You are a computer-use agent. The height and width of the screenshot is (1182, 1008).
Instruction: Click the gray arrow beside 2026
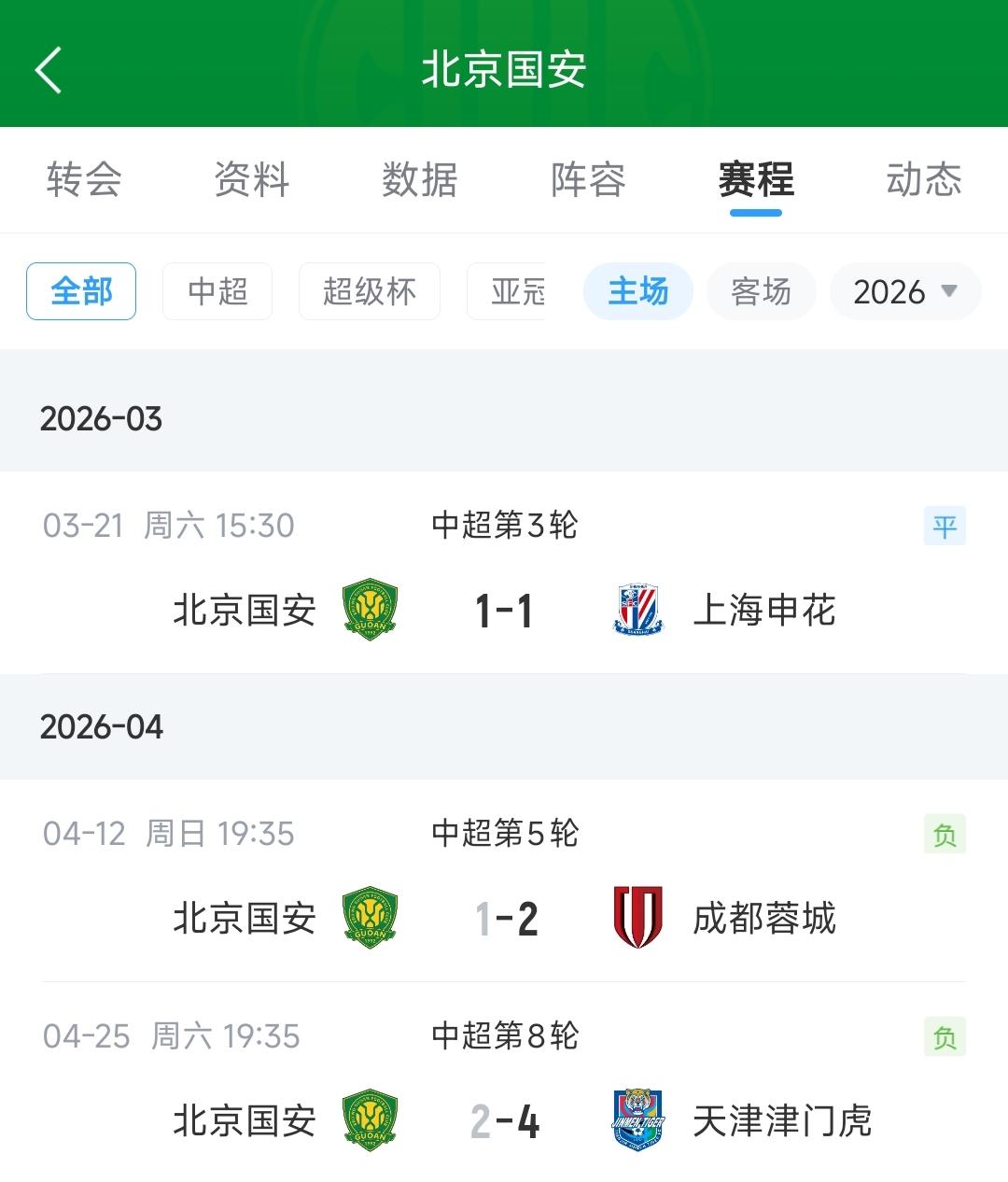click(x=950, y=291)
